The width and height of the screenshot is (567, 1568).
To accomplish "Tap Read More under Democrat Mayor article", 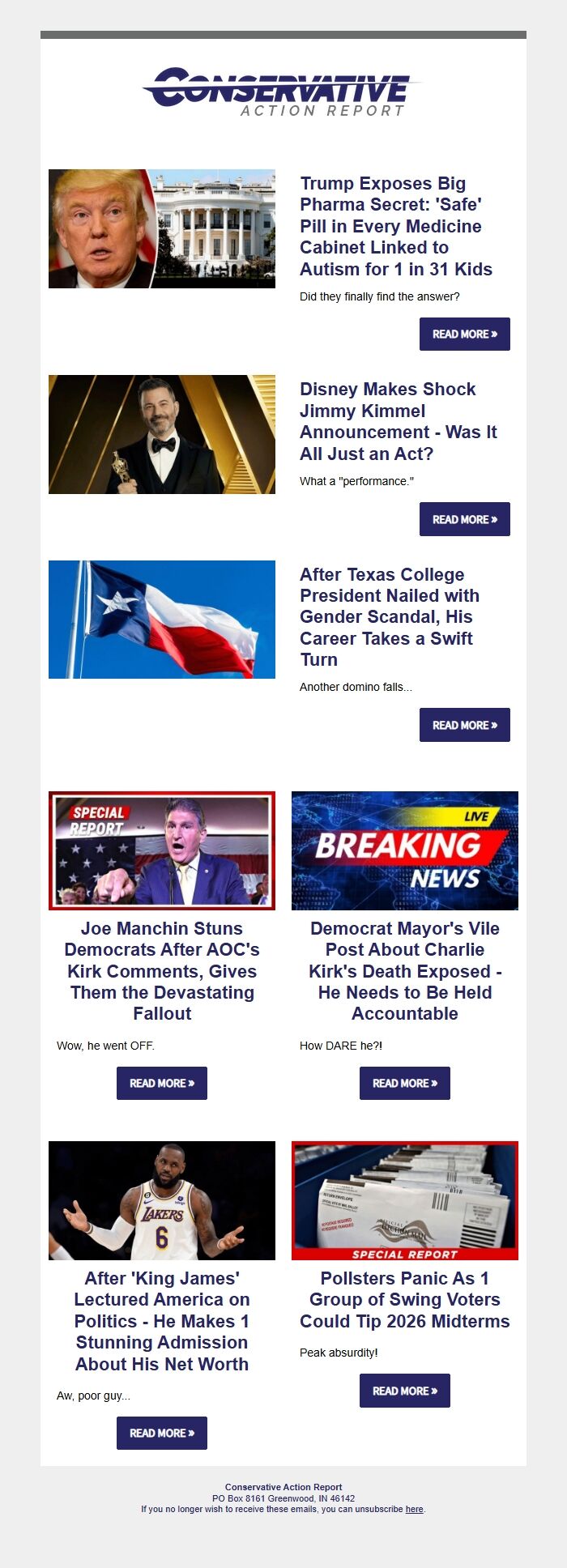I will 404,1083.
